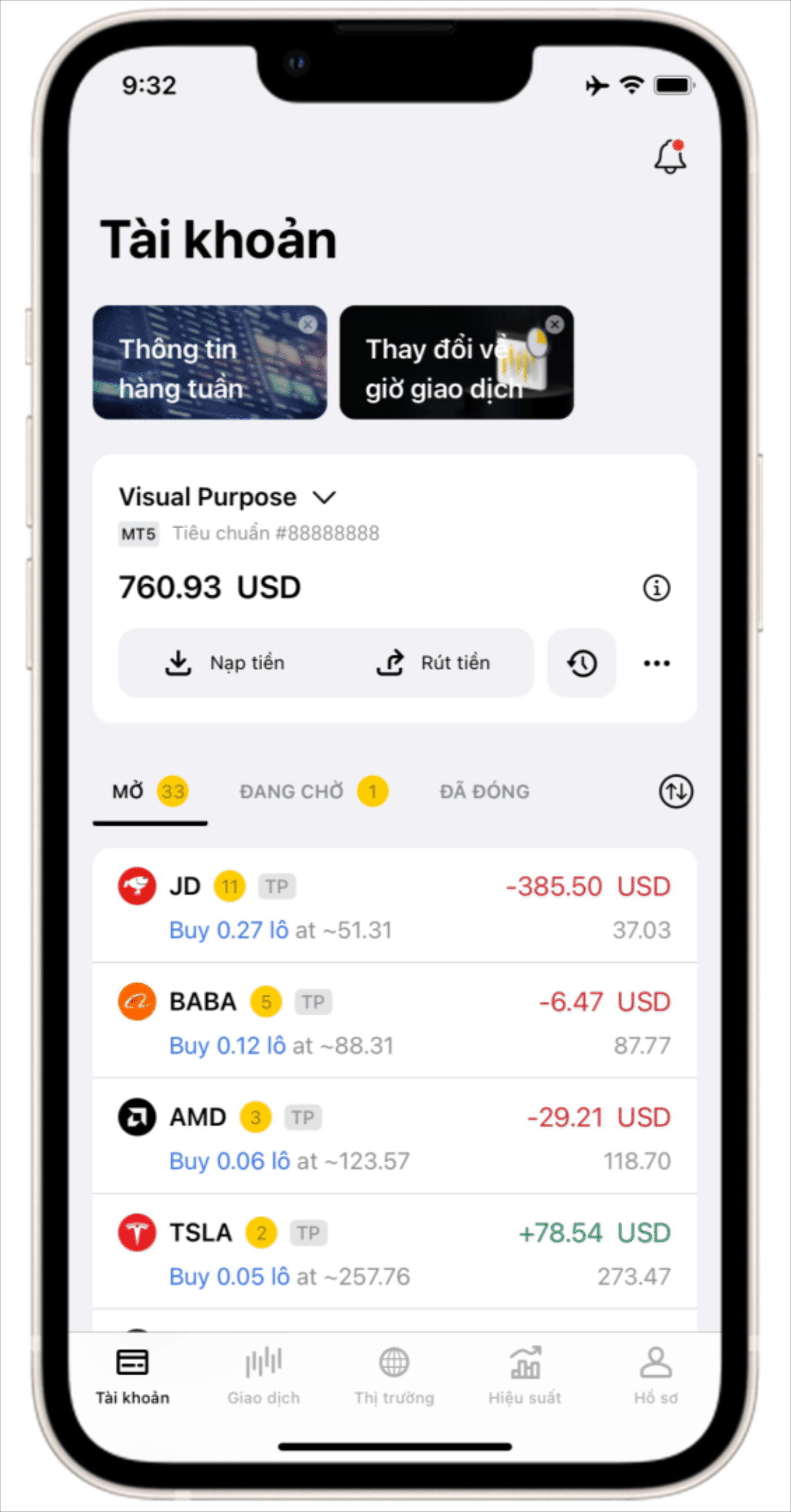Screen dimensions: 791x1512
Task: Open the TSLA position row
Action: tap(395, 1252)
